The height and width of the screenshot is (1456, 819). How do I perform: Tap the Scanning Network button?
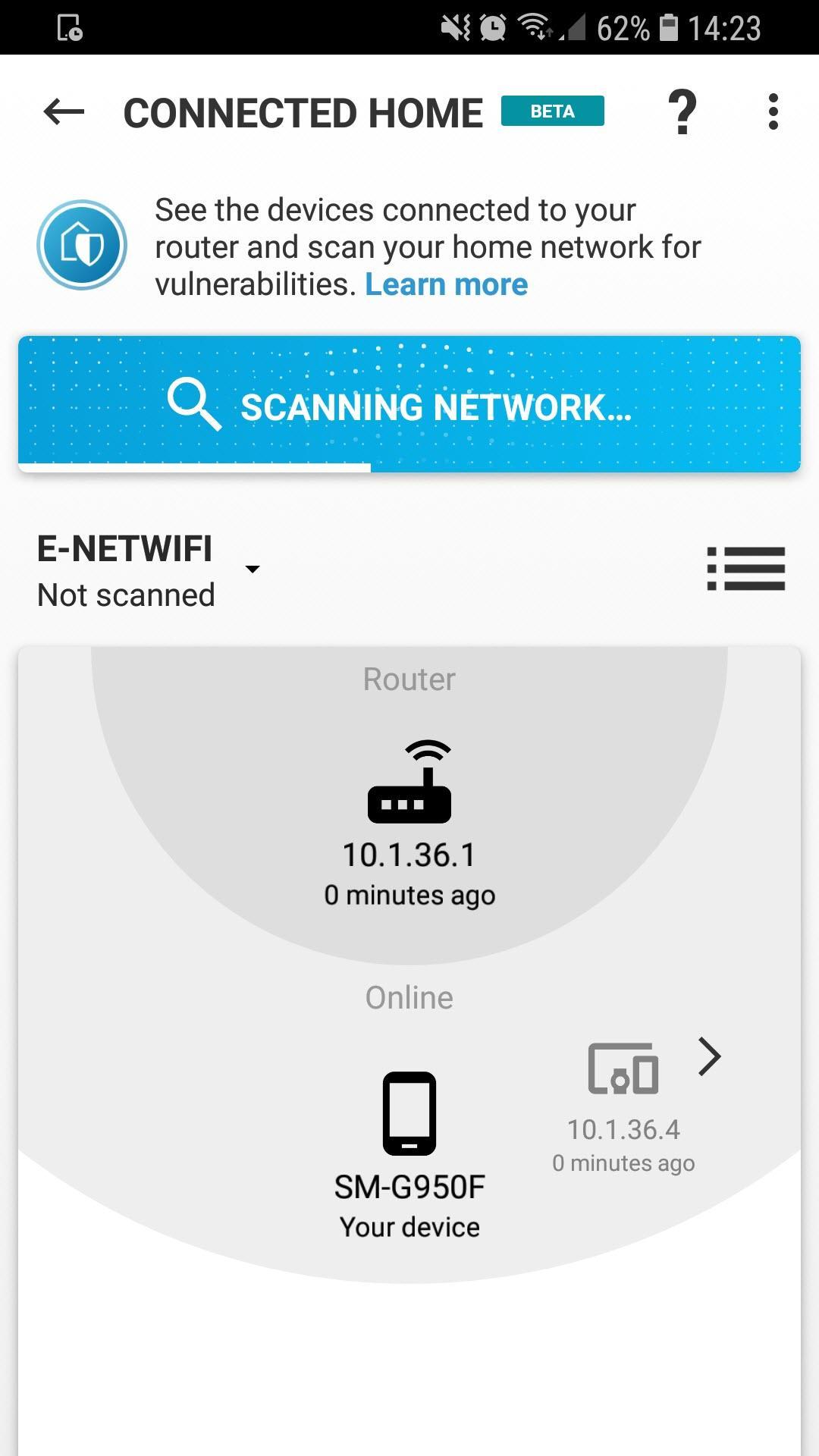pos(409,404)
